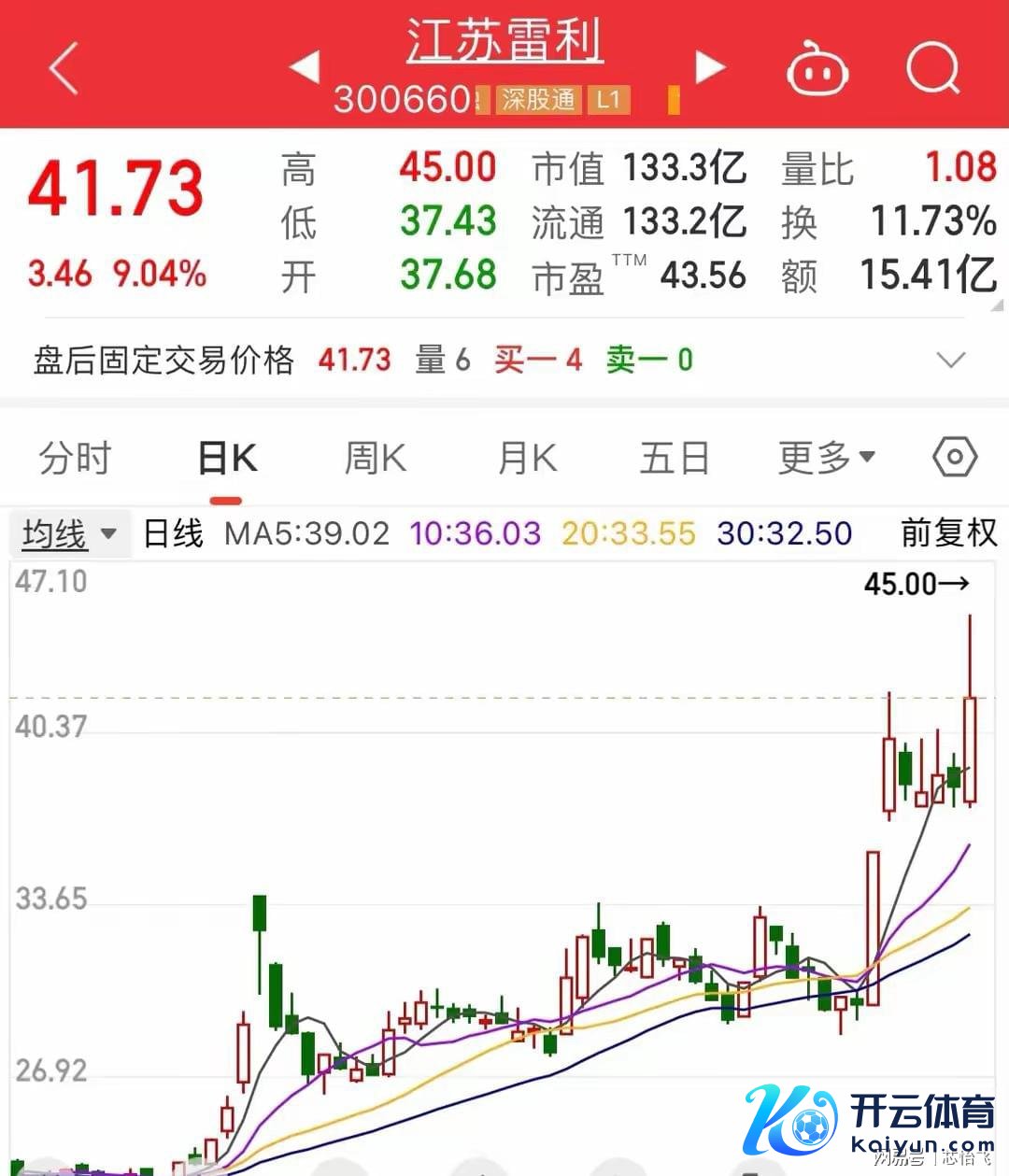
Task: Show the 月K monthly chart
Action: (527, 459)
